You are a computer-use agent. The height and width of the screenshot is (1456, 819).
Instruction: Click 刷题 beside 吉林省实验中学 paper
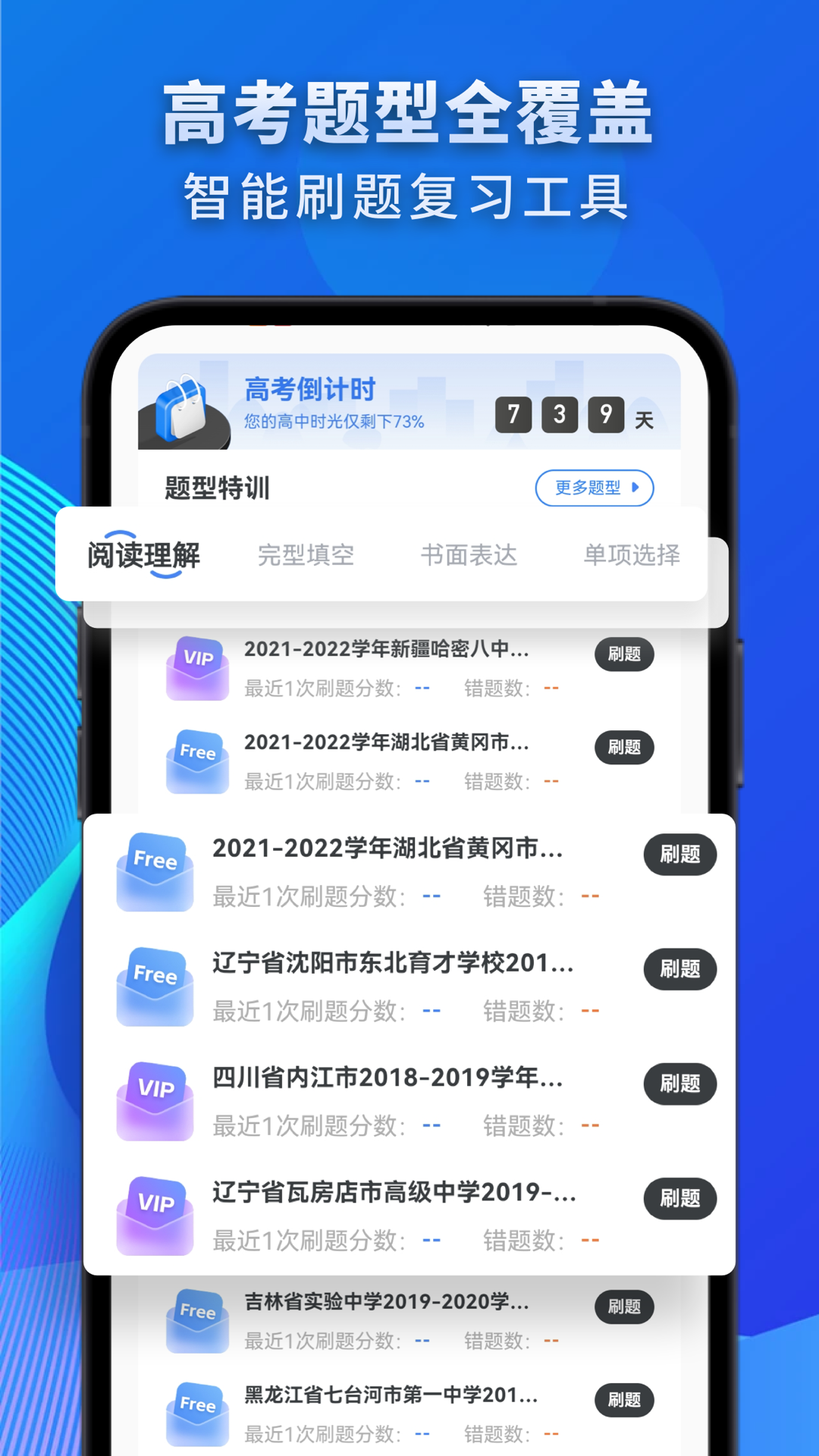(624, 1307)
